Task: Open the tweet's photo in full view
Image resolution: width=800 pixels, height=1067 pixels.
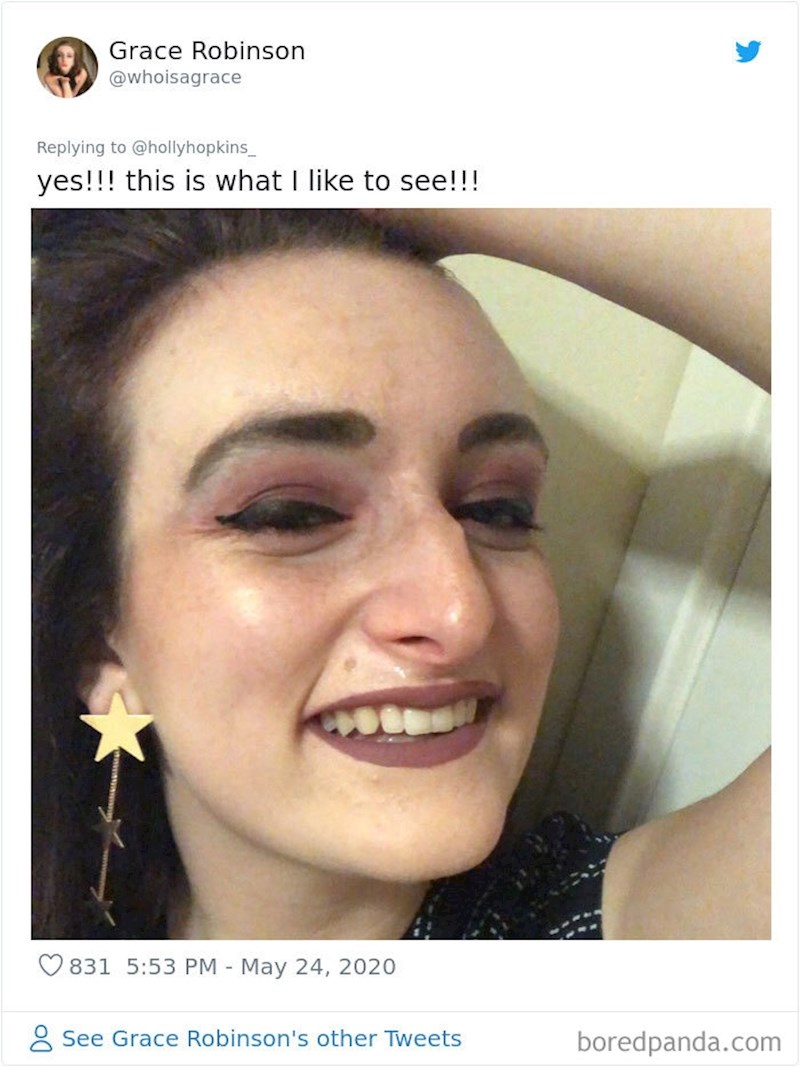Action: [400, 573]
